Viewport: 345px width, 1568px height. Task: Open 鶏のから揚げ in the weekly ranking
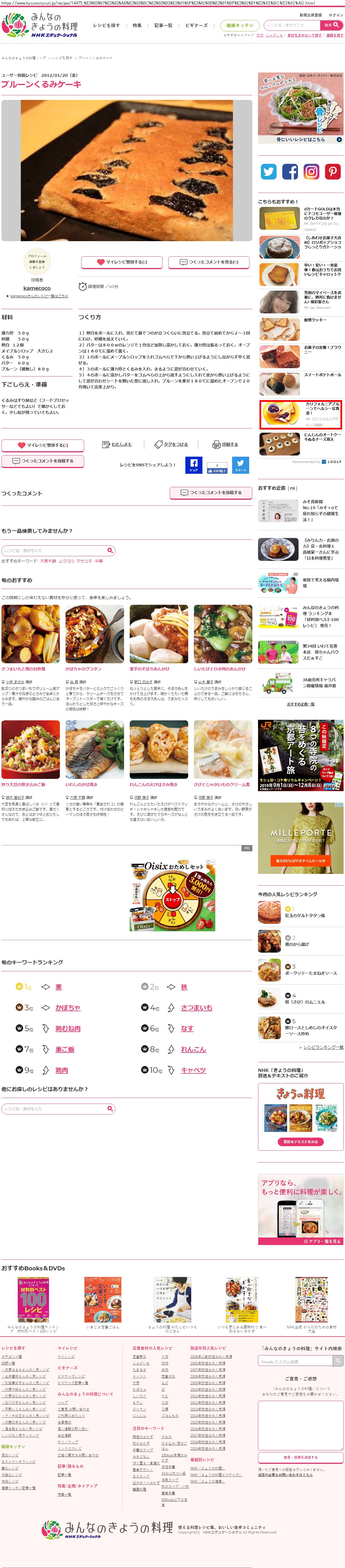click(297, 944)
